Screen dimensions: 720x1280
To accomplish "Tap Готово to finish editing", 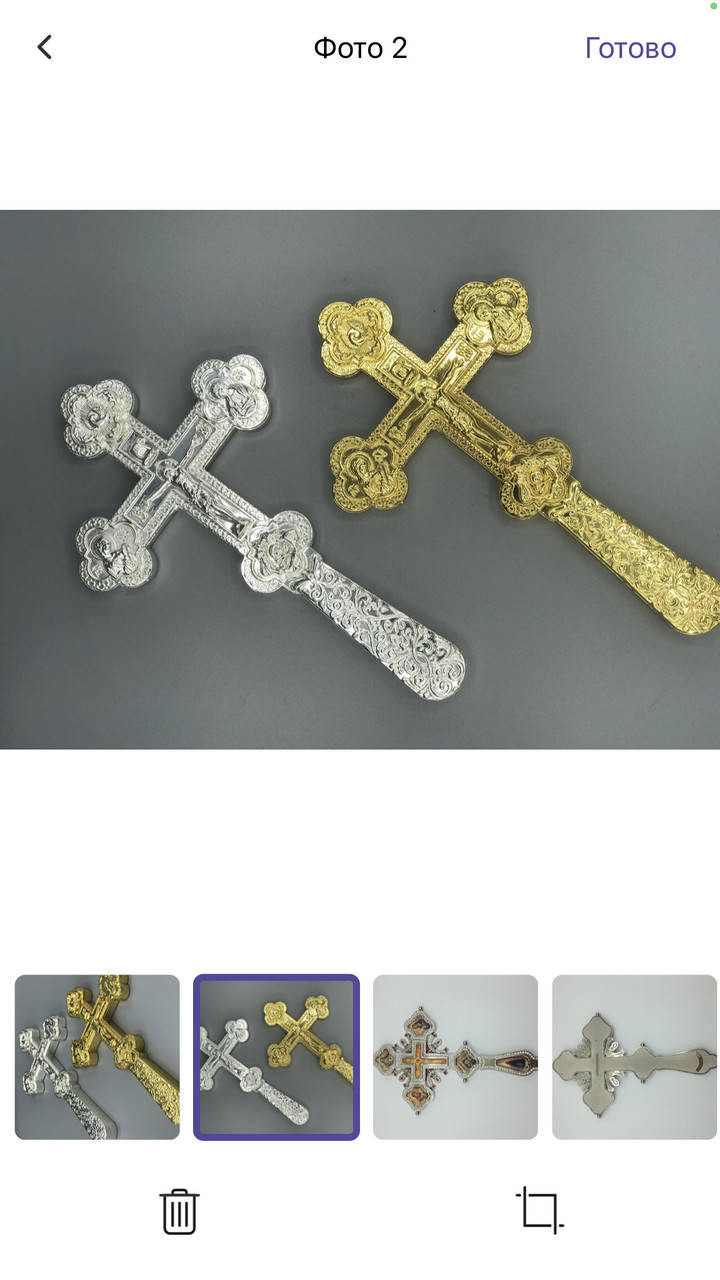I will pos(630,48).
